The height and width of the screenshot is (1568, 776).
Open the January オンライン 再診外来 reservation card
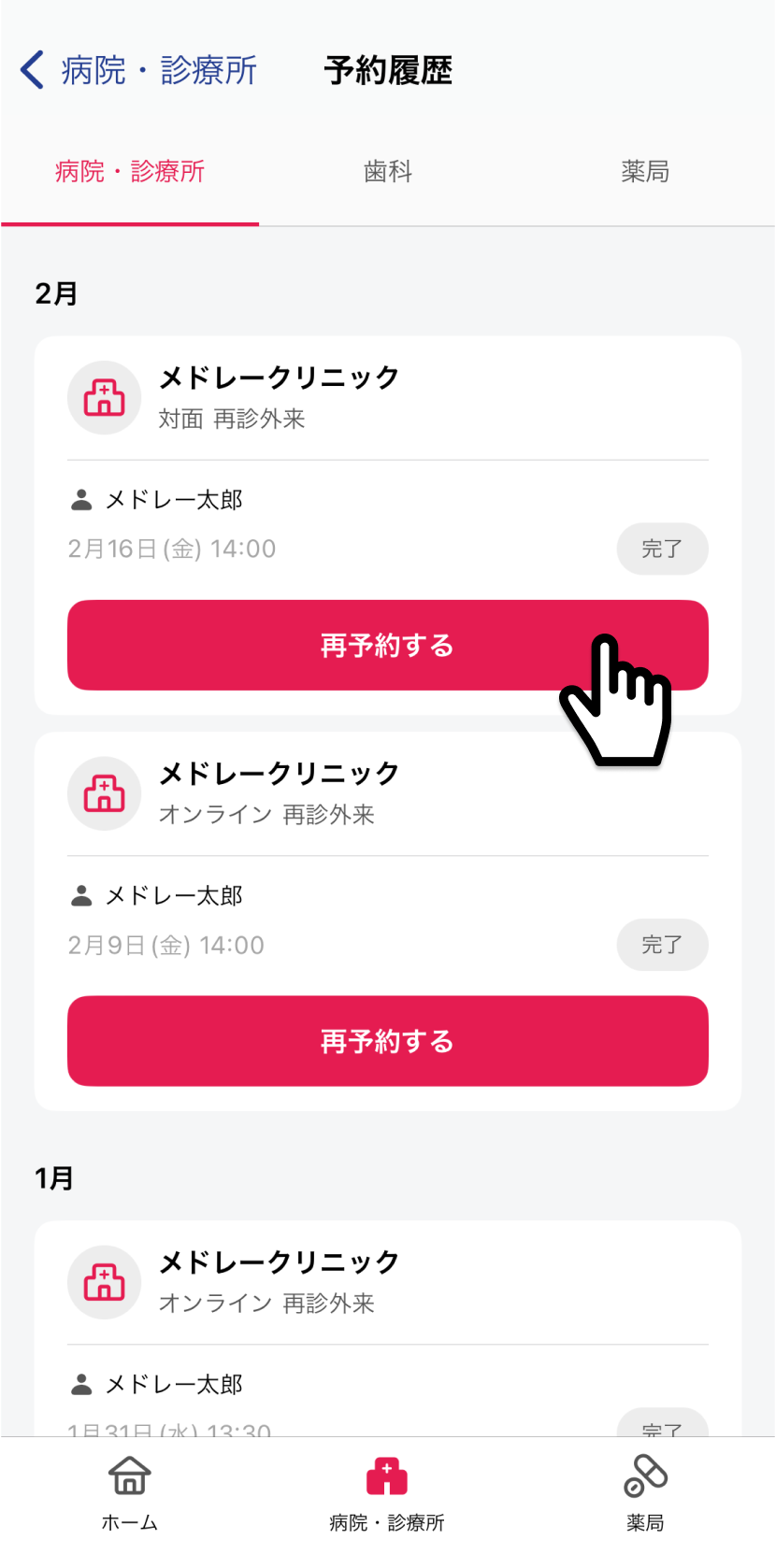point(388,1328)
